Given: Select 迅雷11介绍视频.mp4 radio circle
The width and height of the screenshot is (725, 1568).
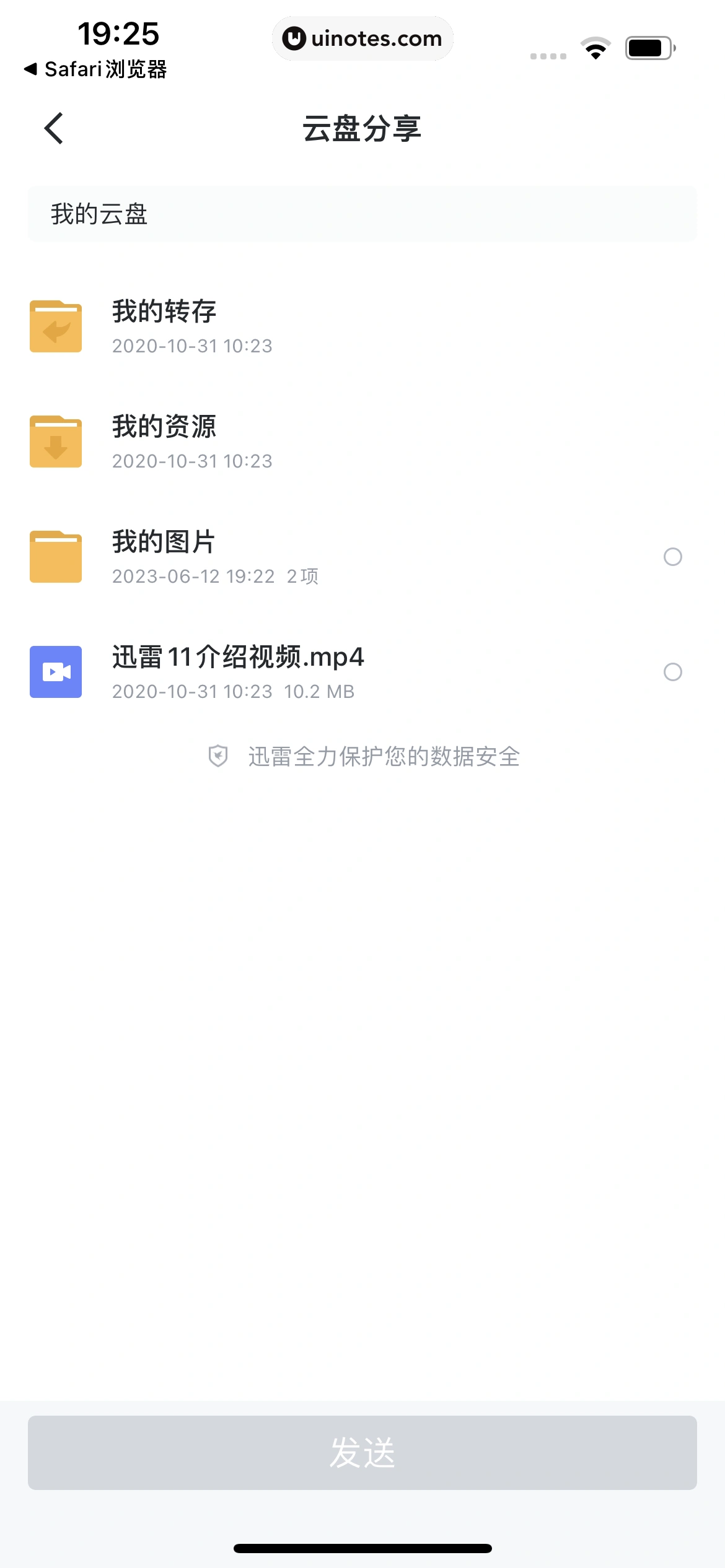Looking at the screenshot, I should tap(672, 672).
